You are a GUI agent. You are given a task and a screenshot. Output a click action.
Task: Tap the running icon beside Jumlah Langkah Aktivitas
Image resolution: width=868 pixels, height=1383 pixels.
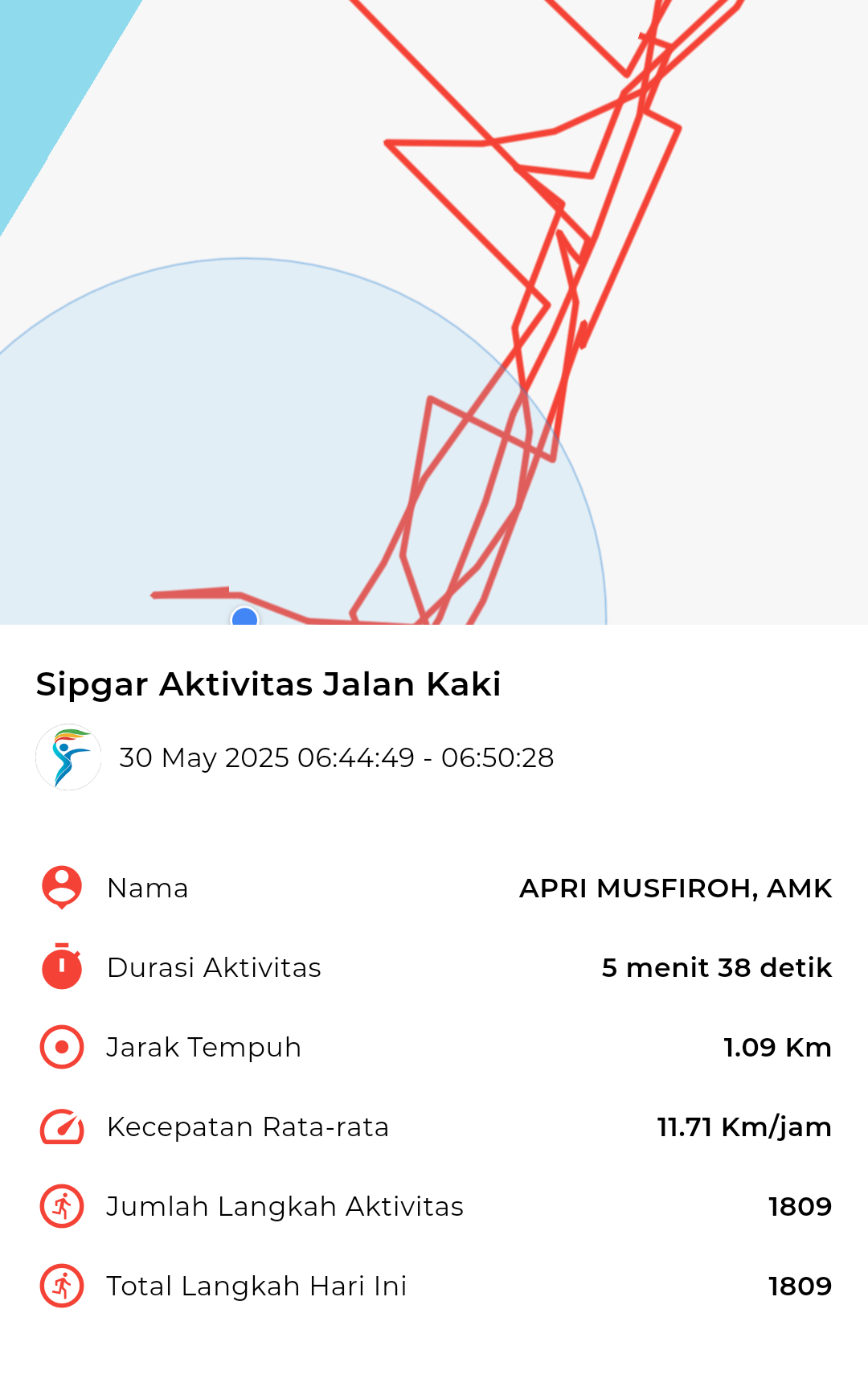click(60, 1206)
